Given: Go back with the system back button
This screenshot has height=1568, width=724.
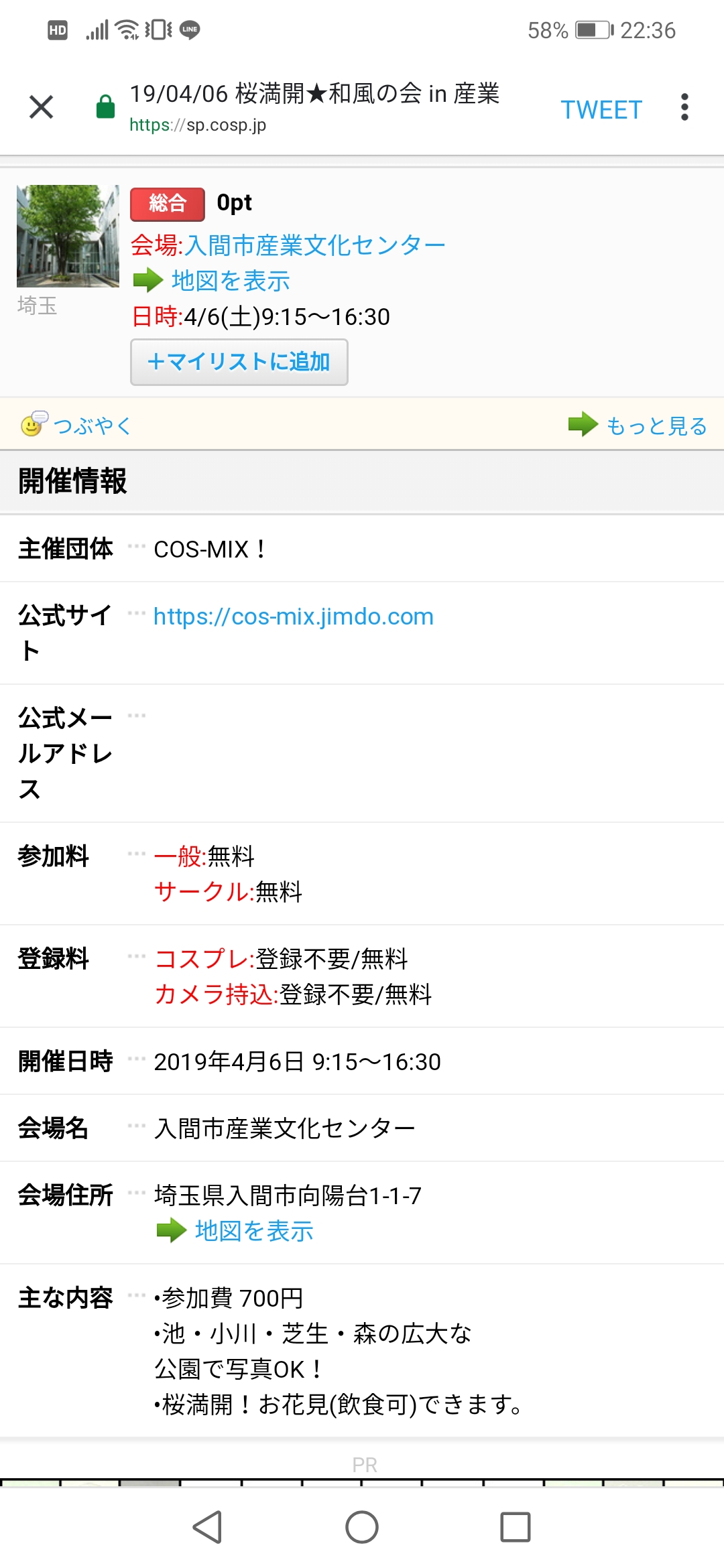Looking at the screenshot, I should [x=208, y=1527].
